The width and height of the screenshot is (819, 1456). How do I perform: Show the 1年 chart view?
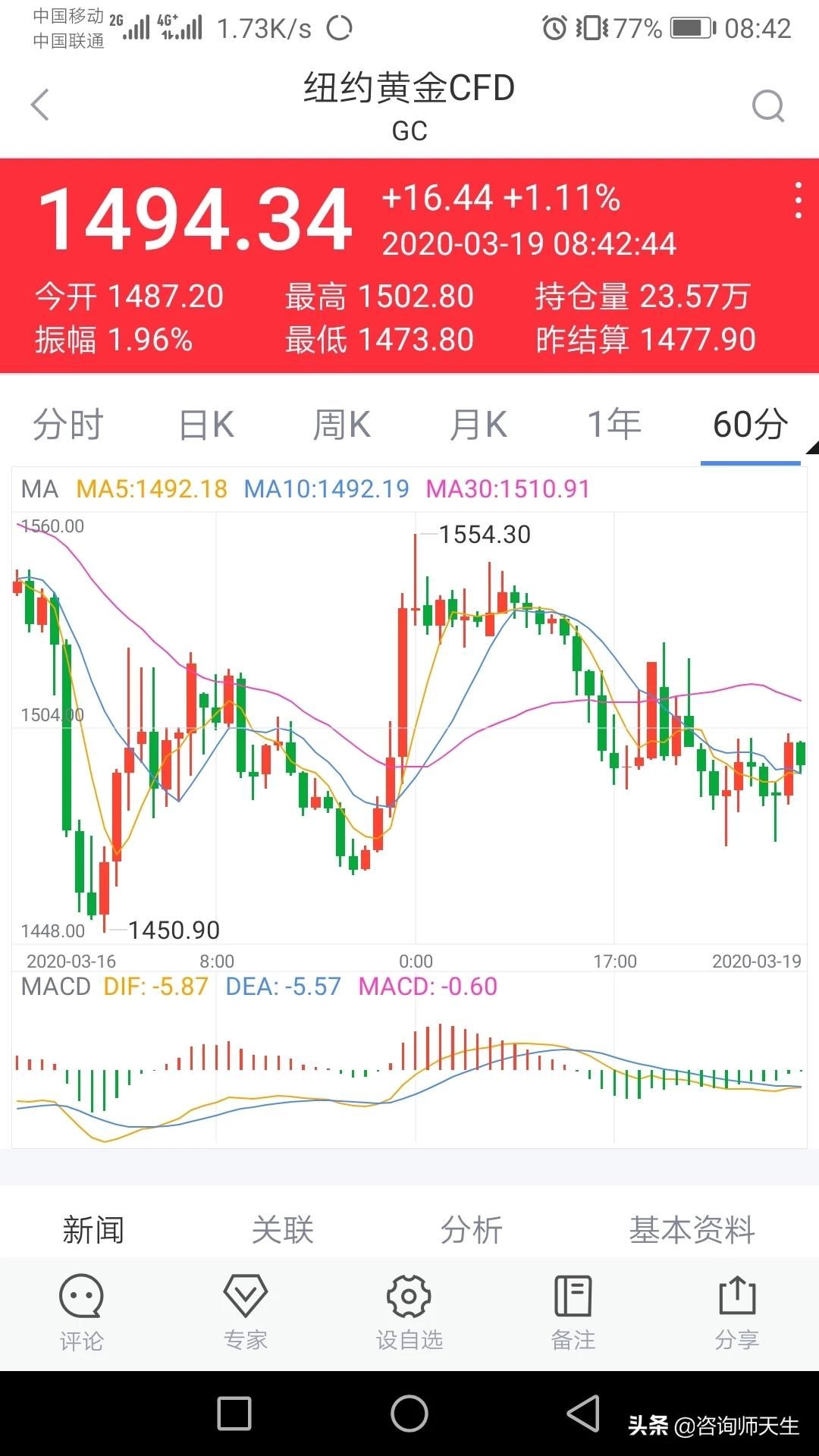coord(614,425)
